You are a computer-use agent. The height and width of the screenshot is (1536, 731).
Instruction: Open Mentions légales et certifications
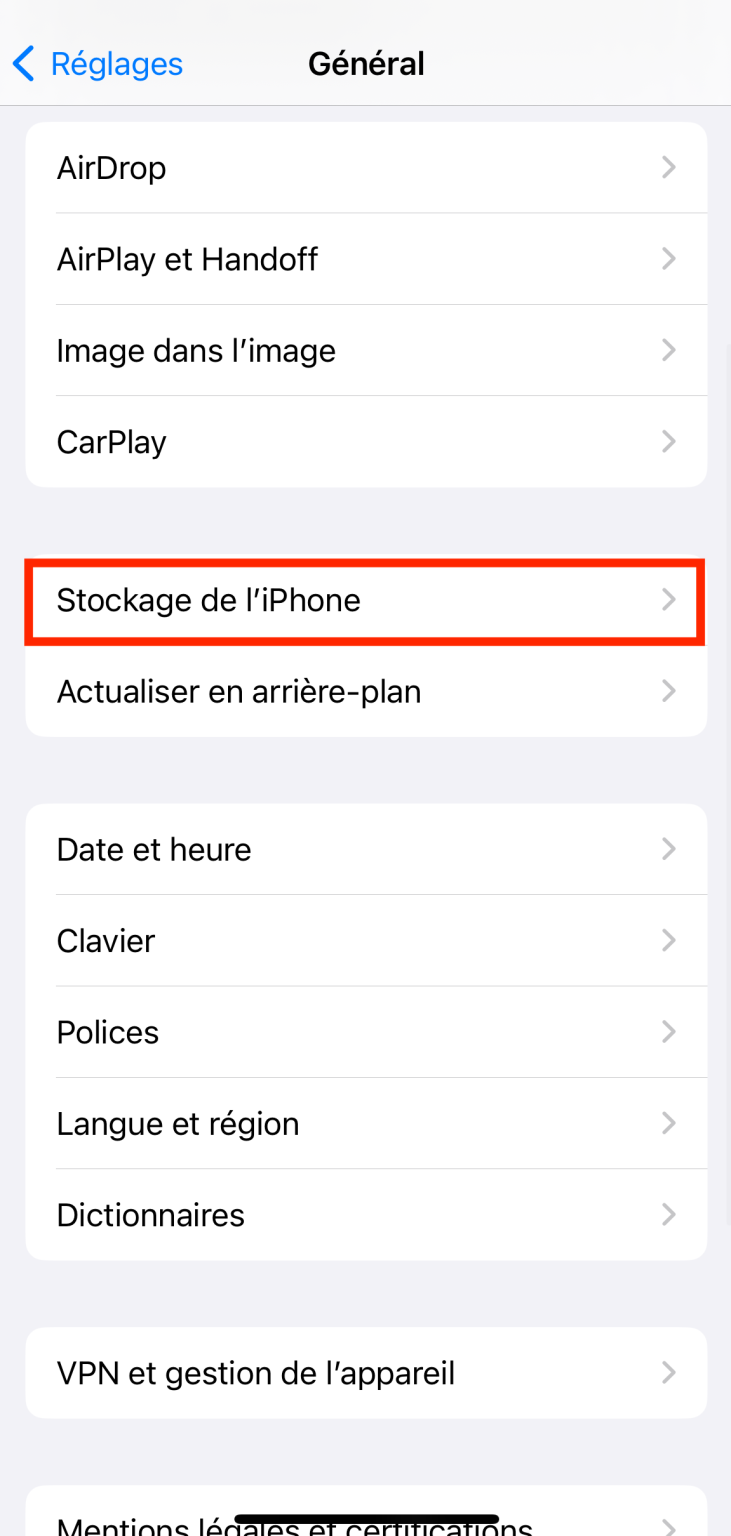tap(365, 1522)
